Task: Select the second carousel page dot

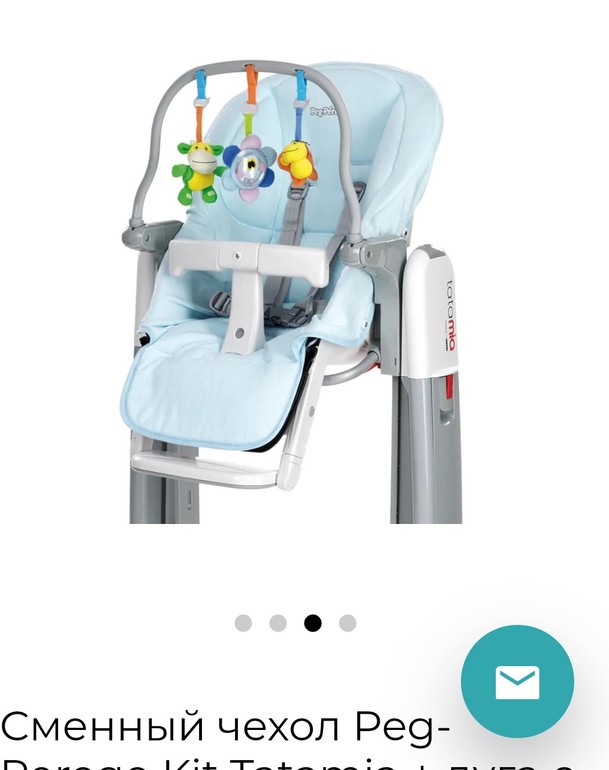Action: (x=278, y=623)
